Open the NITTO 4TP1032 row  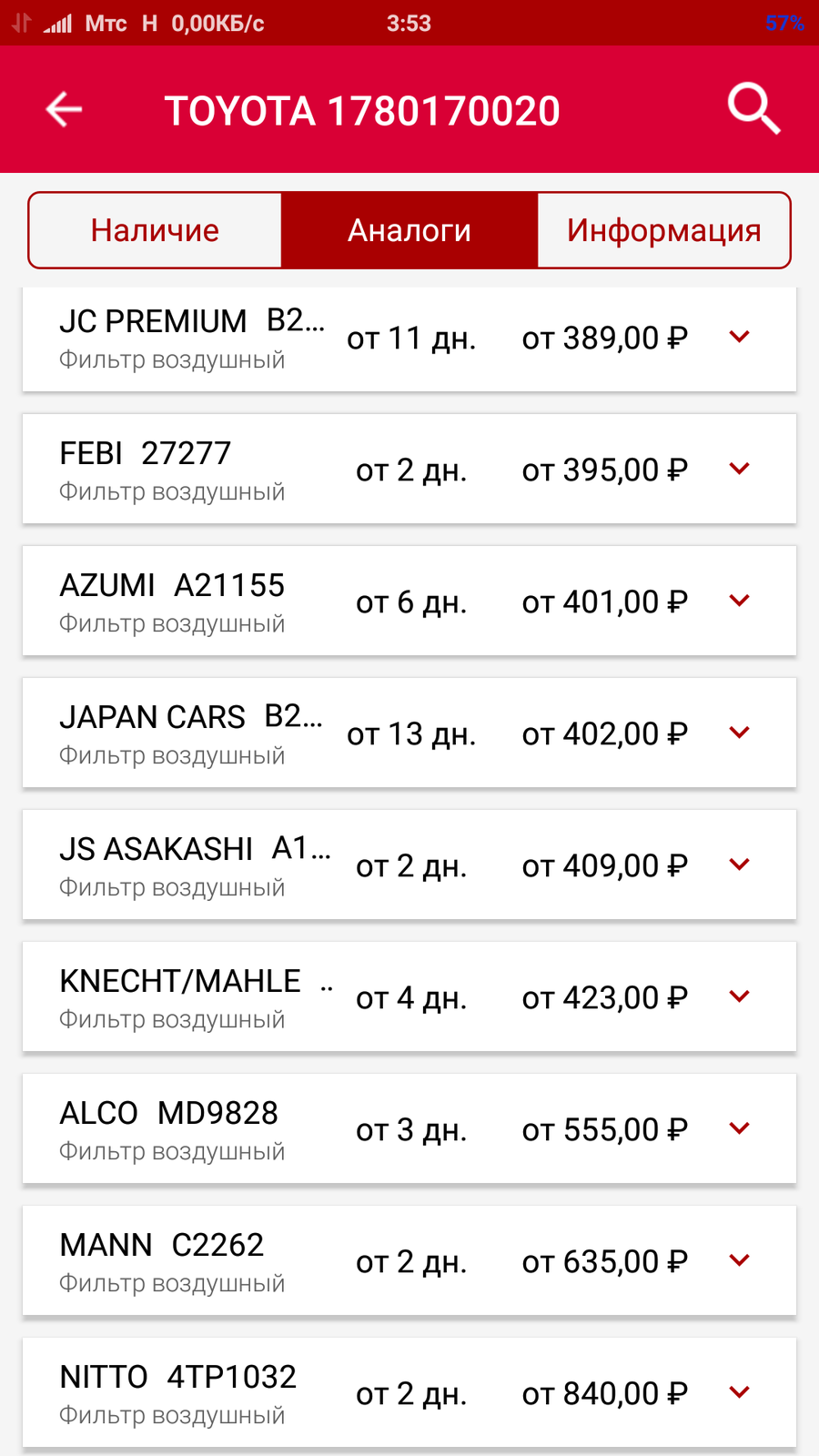click(x=409, y=1392)
